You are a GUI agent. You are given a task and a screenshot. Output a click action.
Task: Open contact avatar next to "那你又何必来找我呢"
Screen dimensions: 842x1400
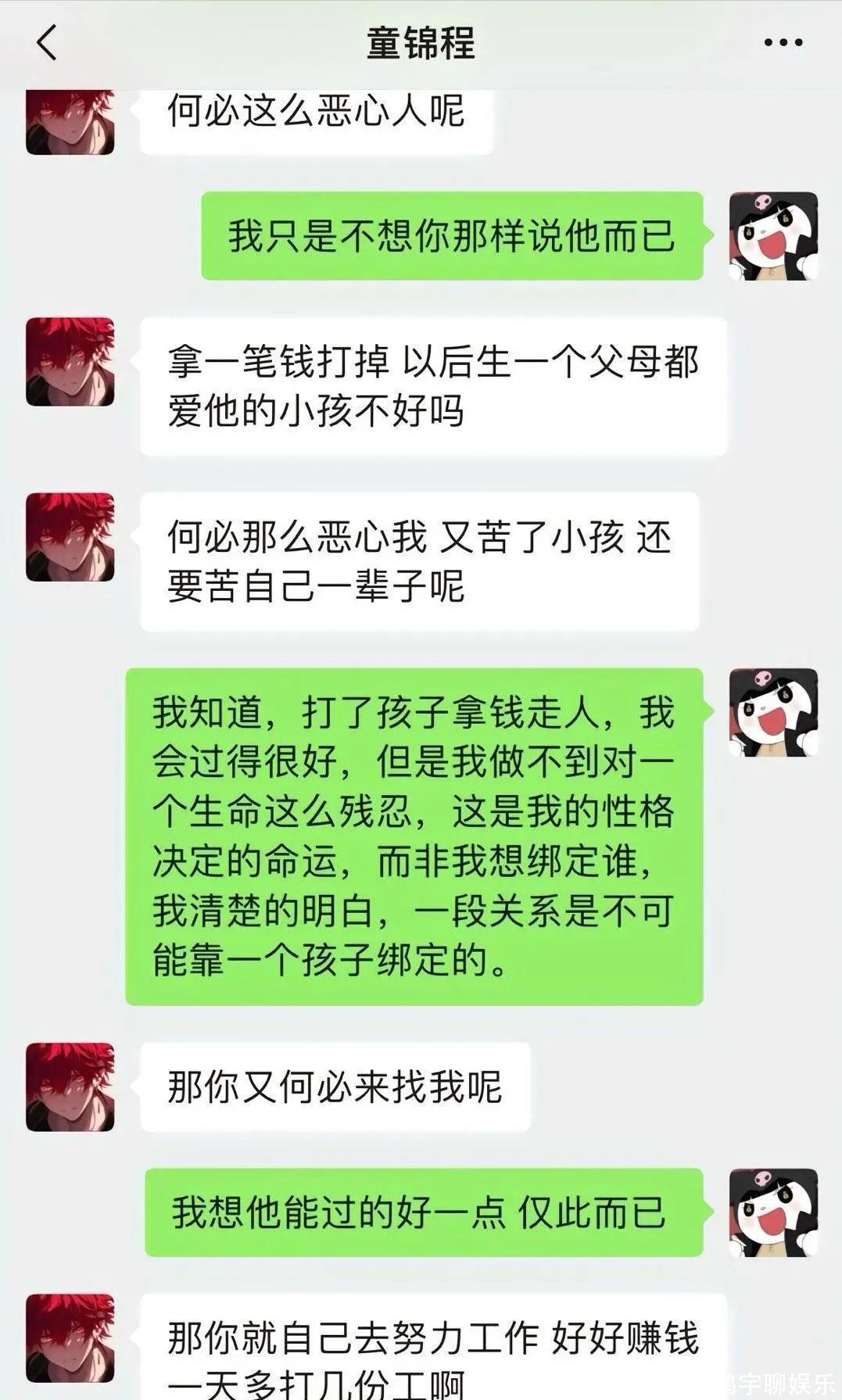[x=70, y=1087]
